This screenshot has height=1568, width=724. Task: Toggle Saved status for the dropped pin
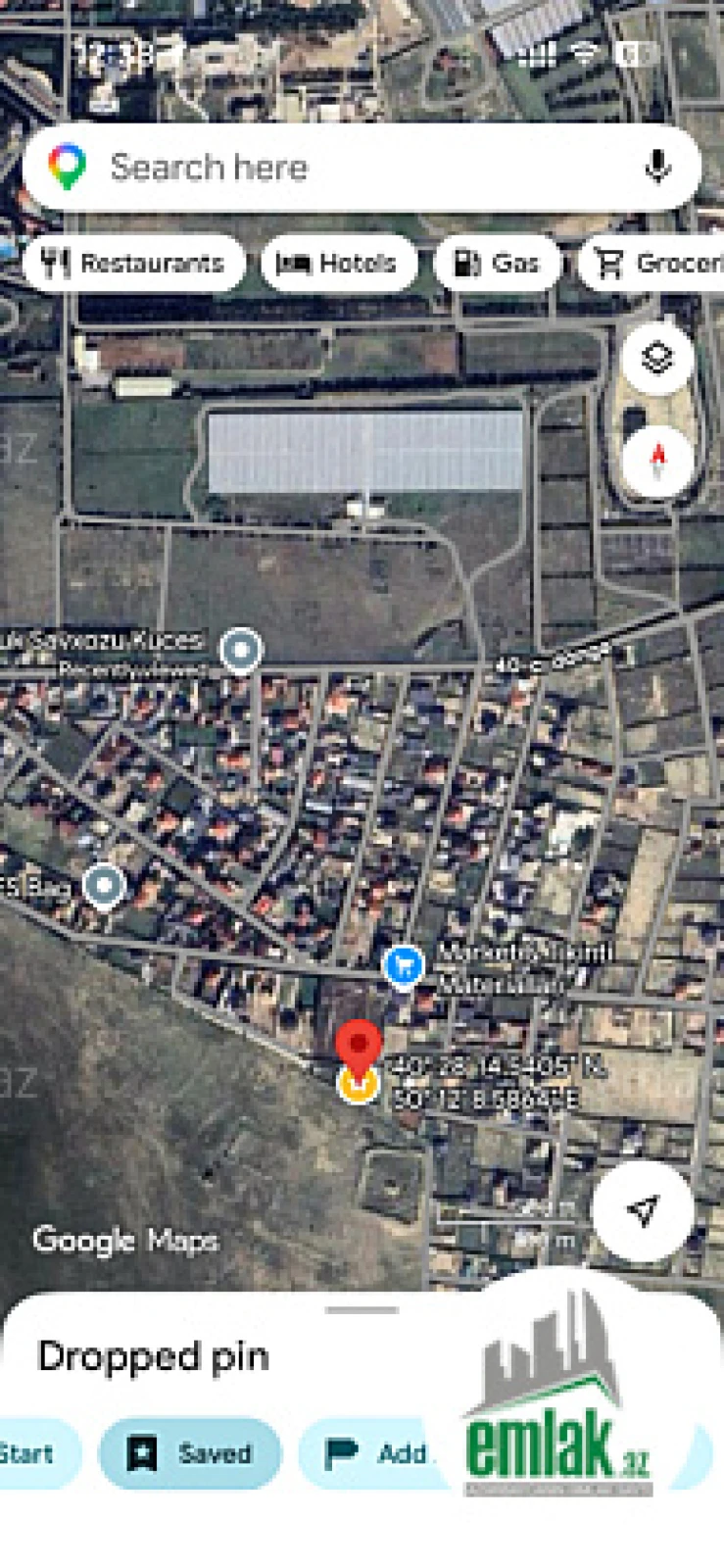click(190, 1454)
